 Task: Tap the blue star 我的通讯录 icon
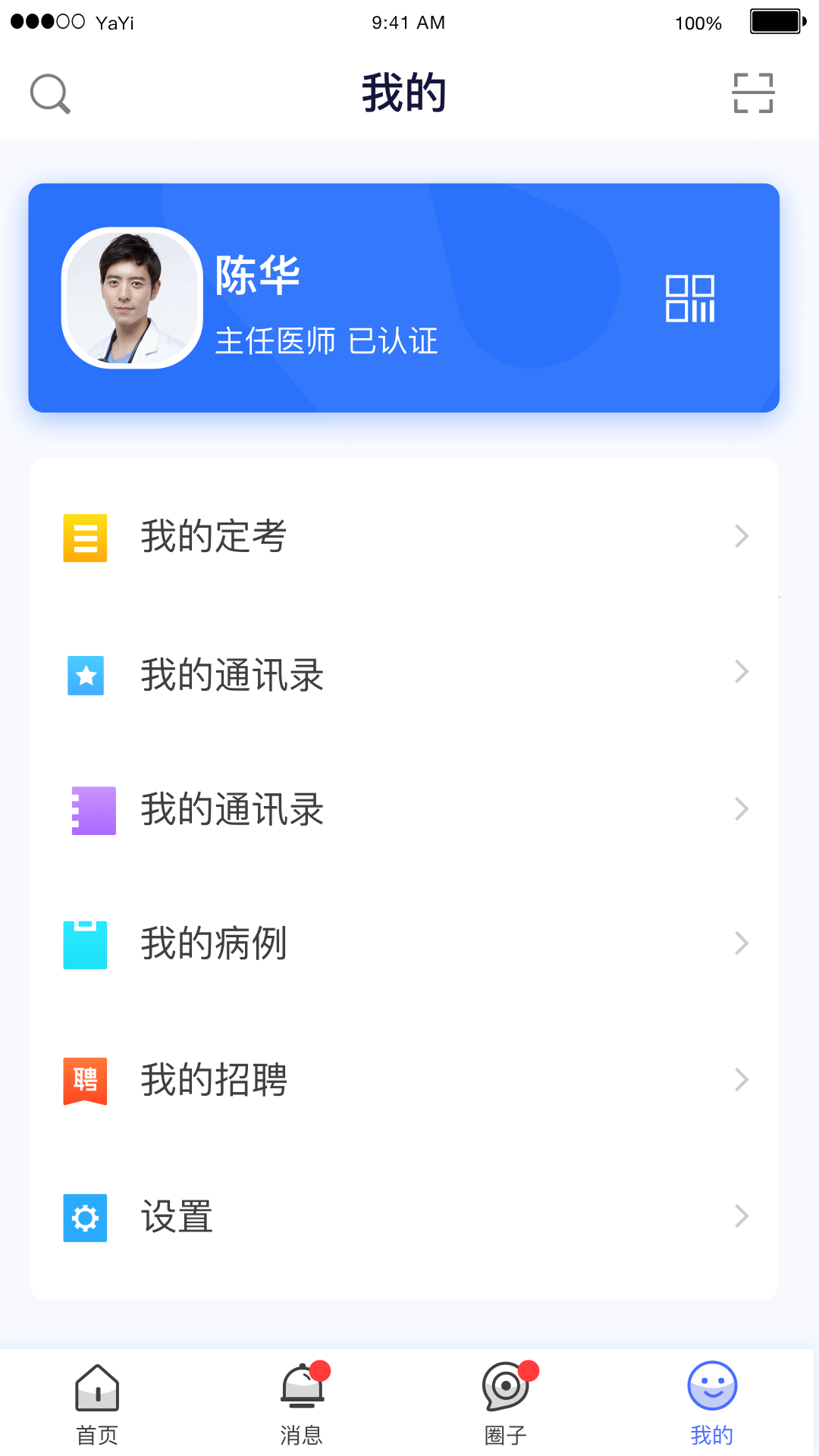pyautogui.click(x=85, y=673)
